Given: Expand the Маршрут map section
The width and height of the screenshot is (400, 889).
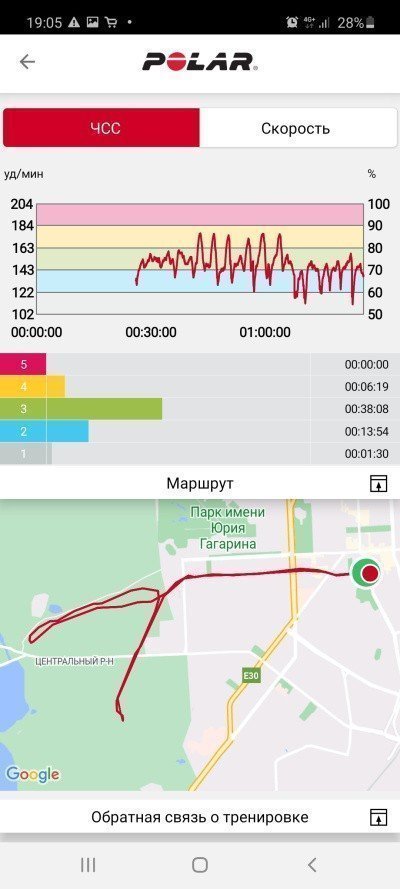Looking at the screenshot, I should click(x=378, y=484).
